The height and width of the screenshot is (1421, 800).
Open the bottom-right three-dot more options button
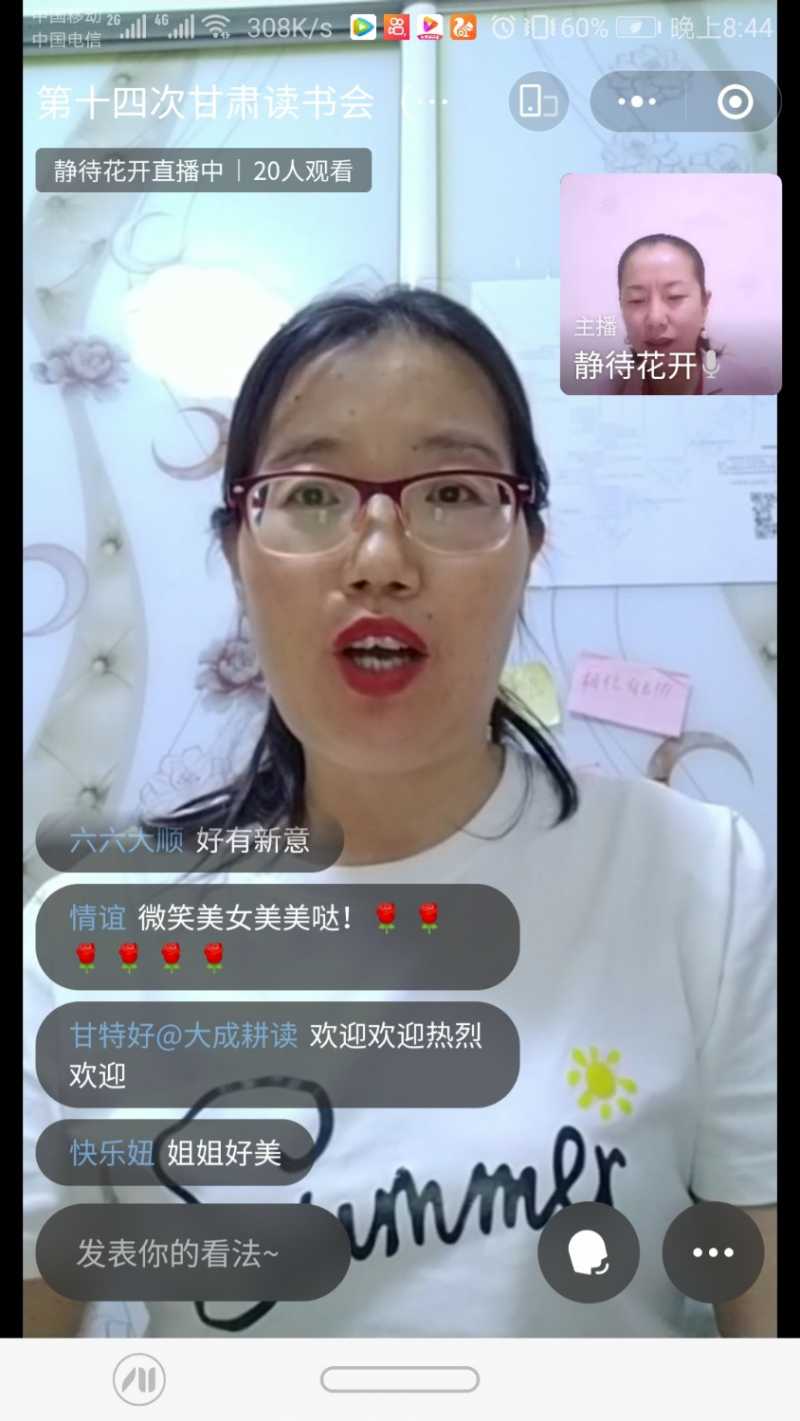tap(713, 1252)
